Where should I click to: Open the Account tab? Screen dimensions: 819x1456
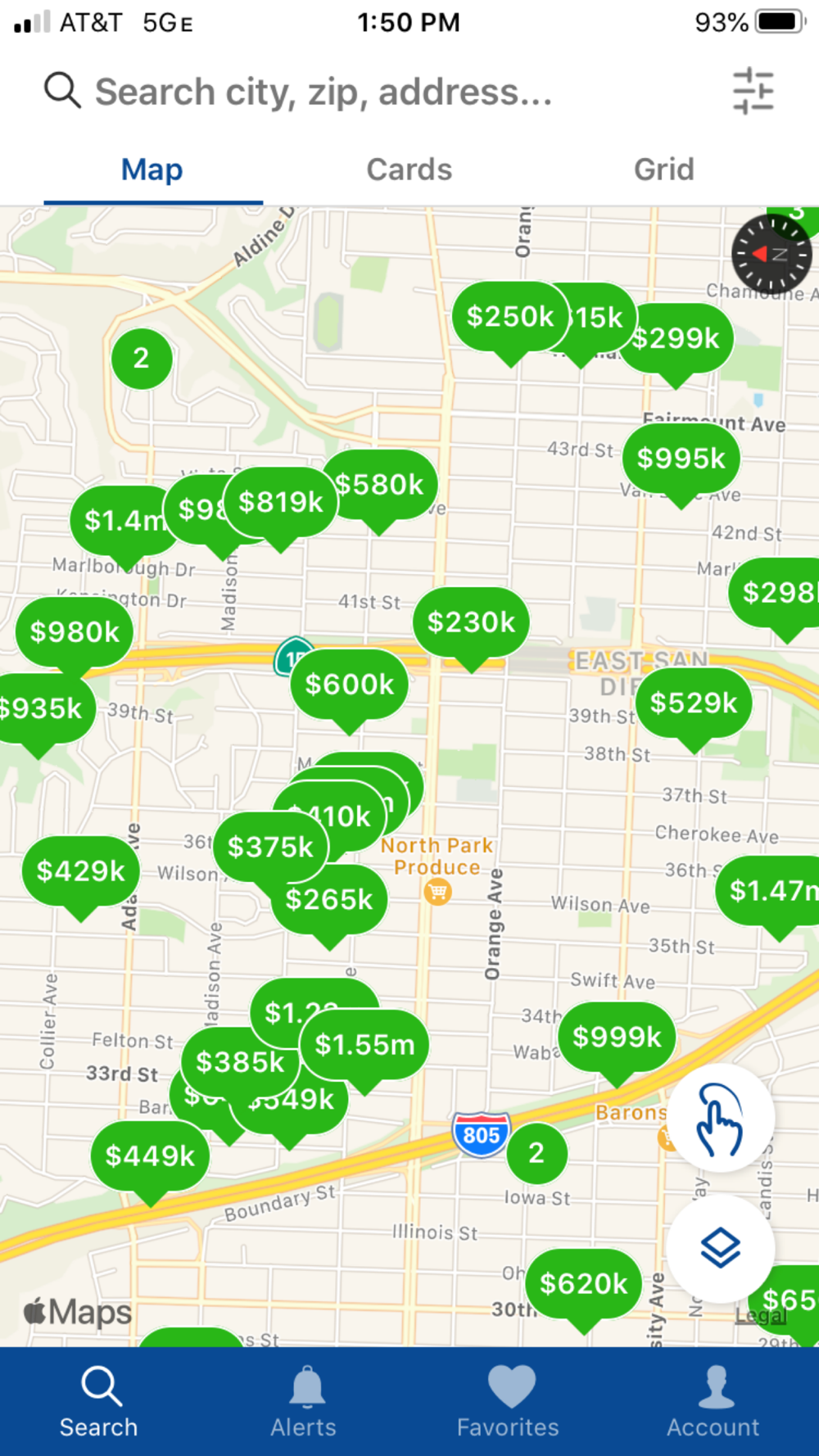(x=713, y=1401)
